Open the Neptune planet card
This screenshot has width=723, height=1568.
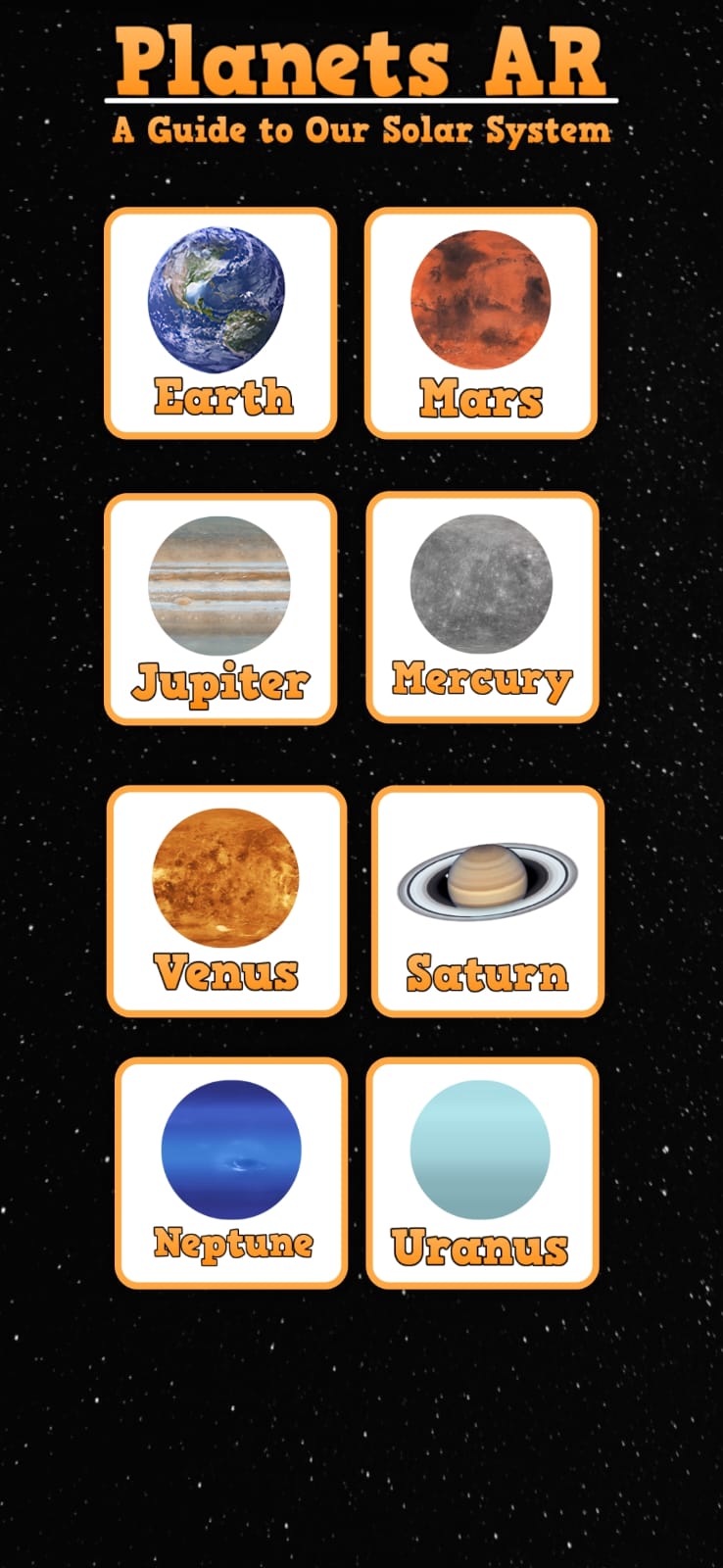pyautogui.click(x=230, y=1171)
